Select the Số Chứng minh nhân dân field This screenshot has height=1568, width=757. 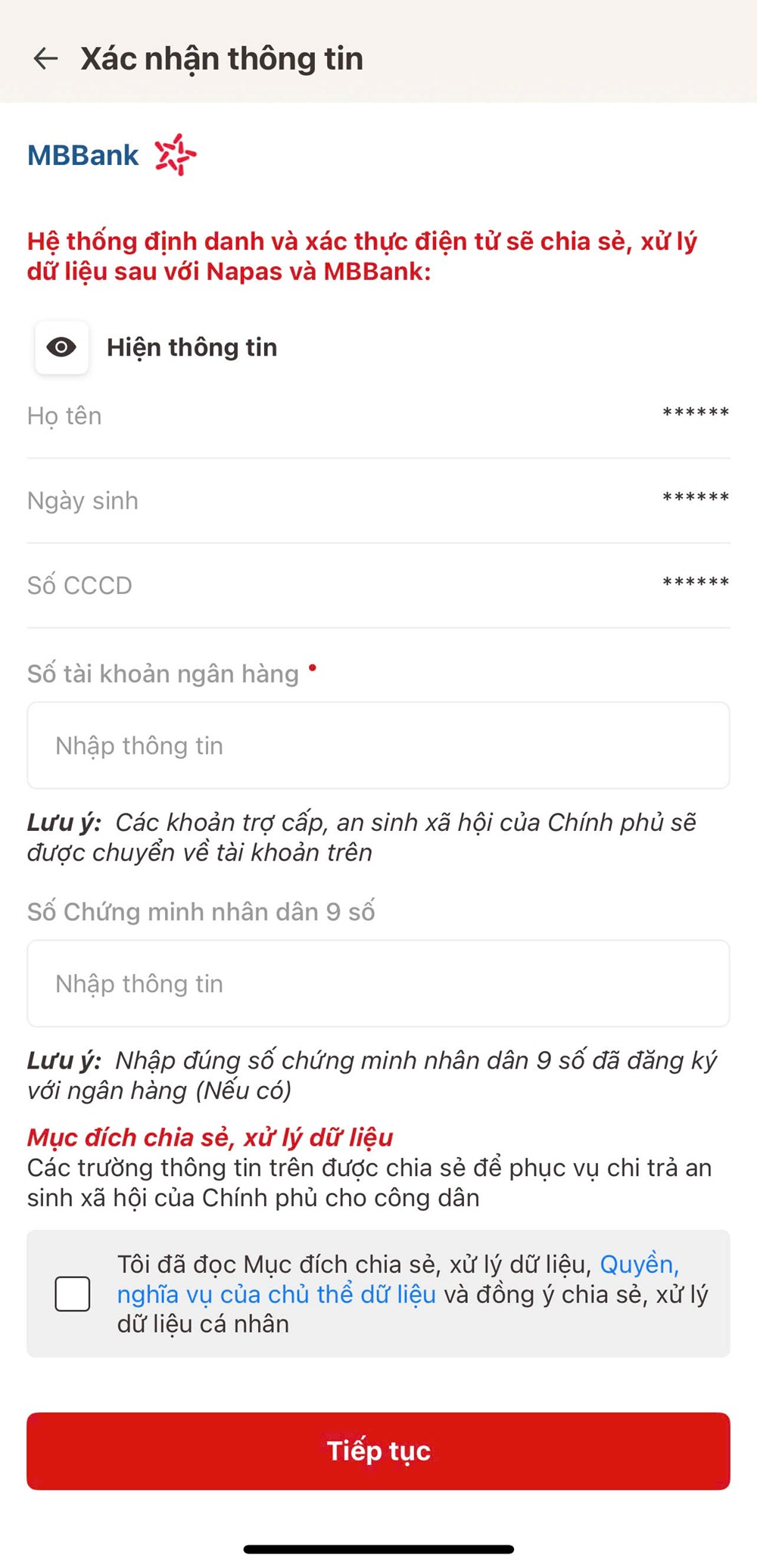(378, 984)
